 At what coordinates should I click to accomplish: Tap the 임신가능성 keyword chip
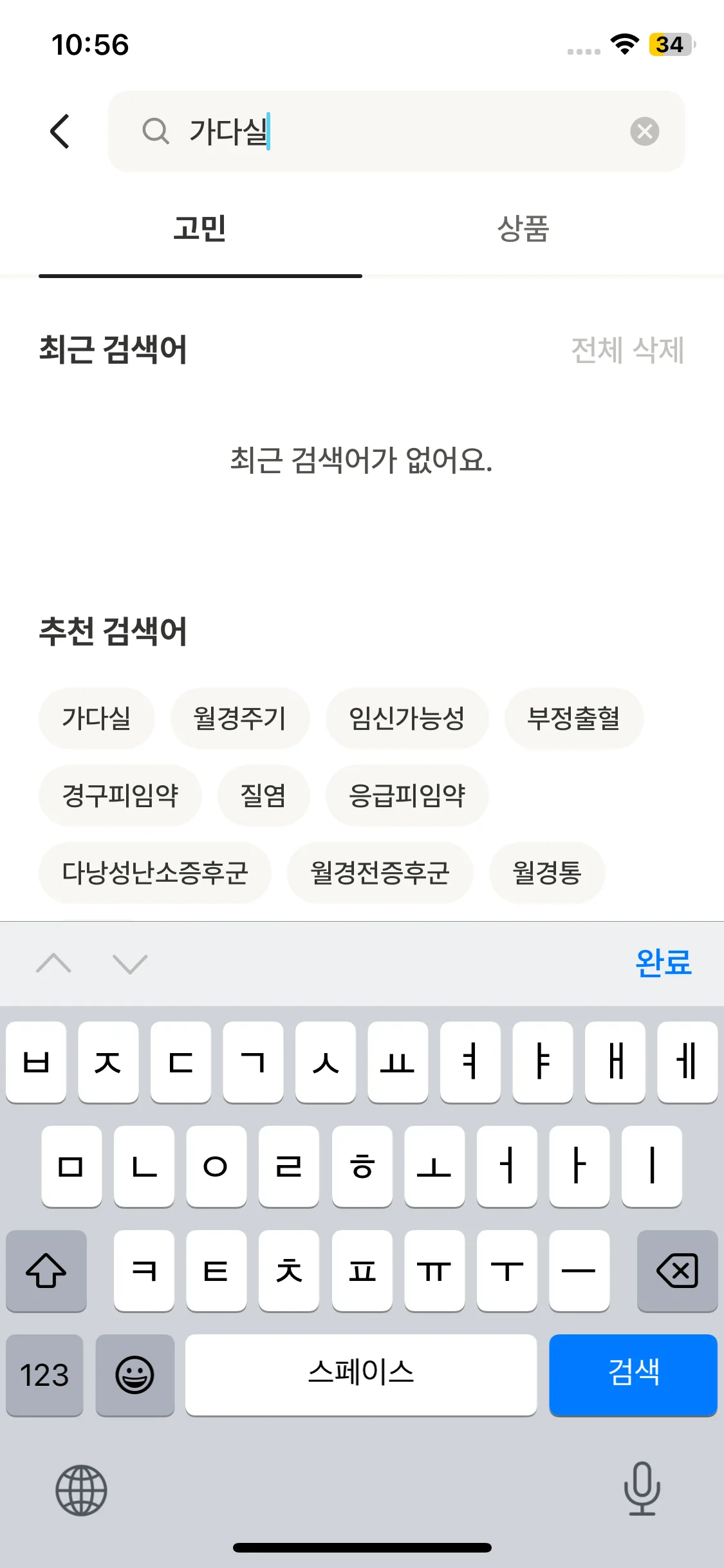tap(407, 718)
